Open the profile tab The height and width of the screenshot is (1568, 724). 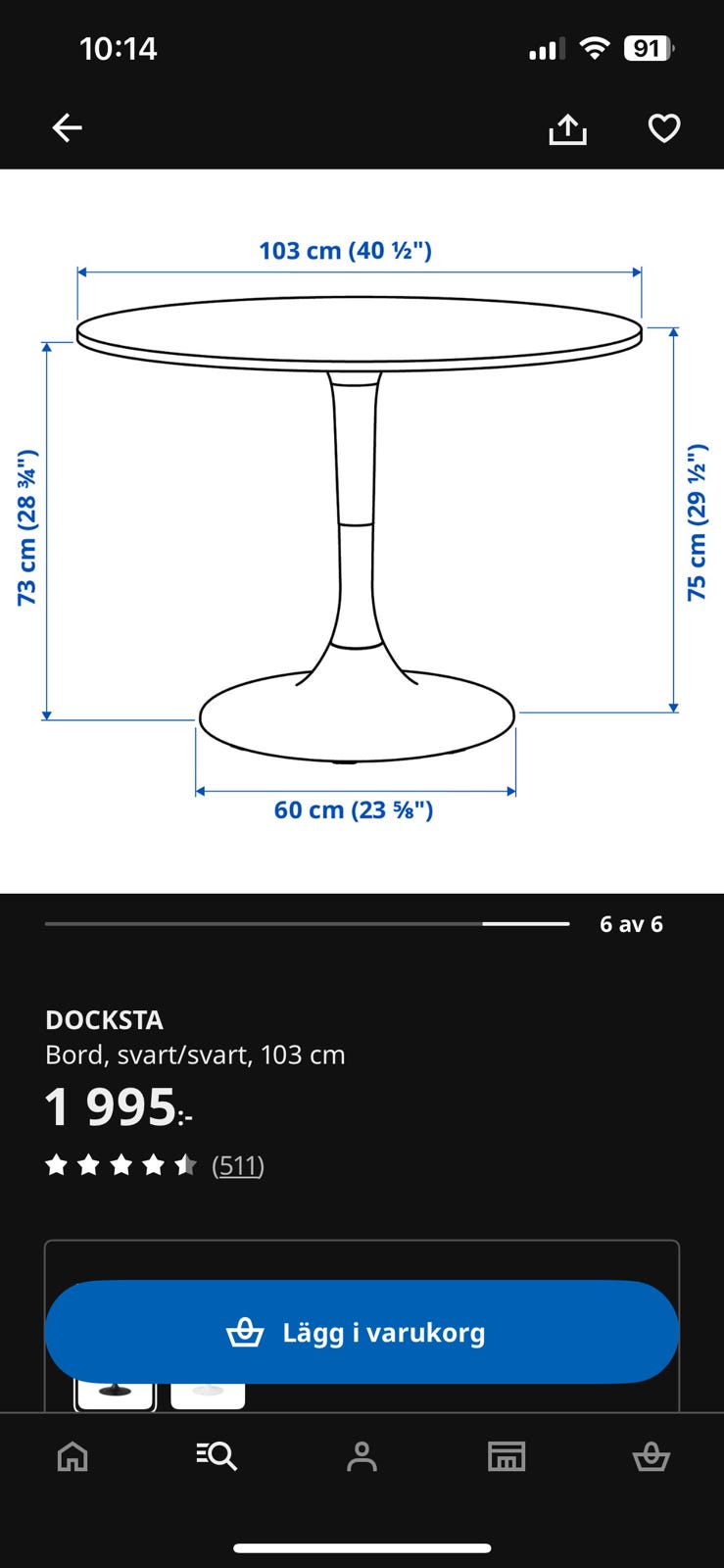[362, 1457]
